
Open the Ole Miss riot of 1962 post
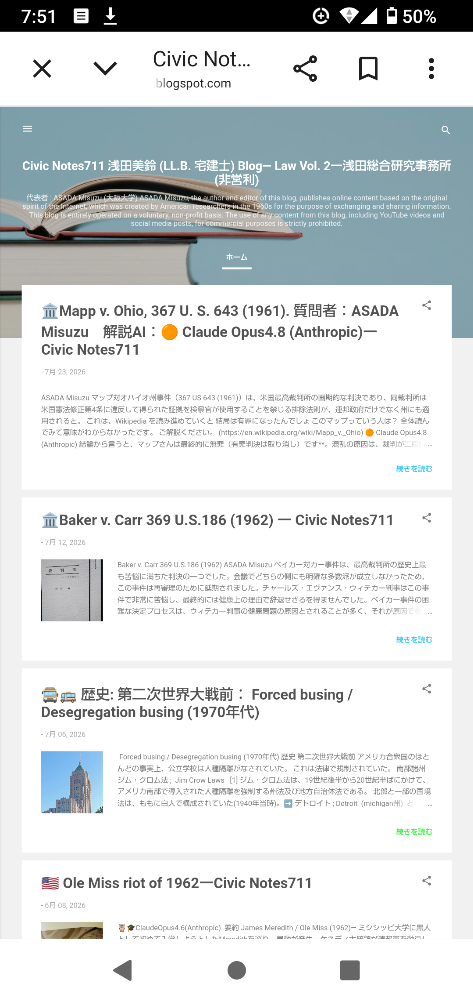coord(177,883)
